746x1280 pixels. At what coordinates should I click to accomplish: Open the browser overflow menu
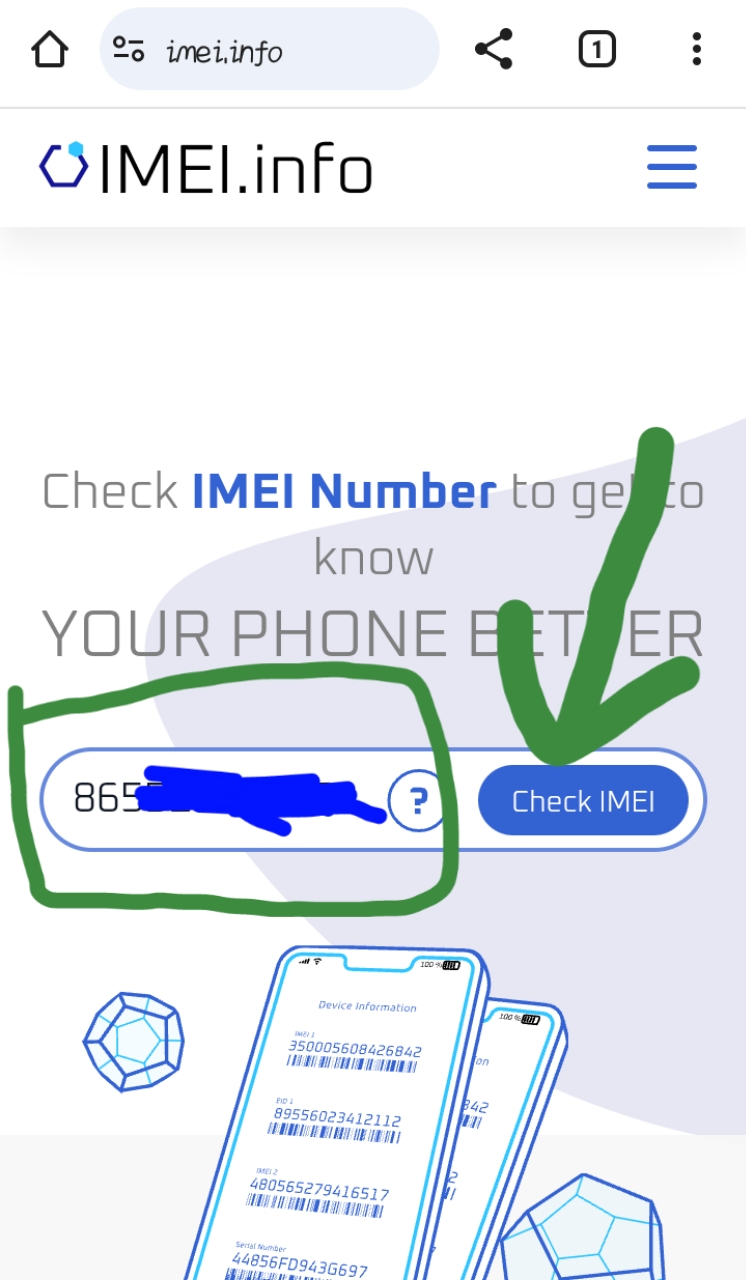coord(696,49)
